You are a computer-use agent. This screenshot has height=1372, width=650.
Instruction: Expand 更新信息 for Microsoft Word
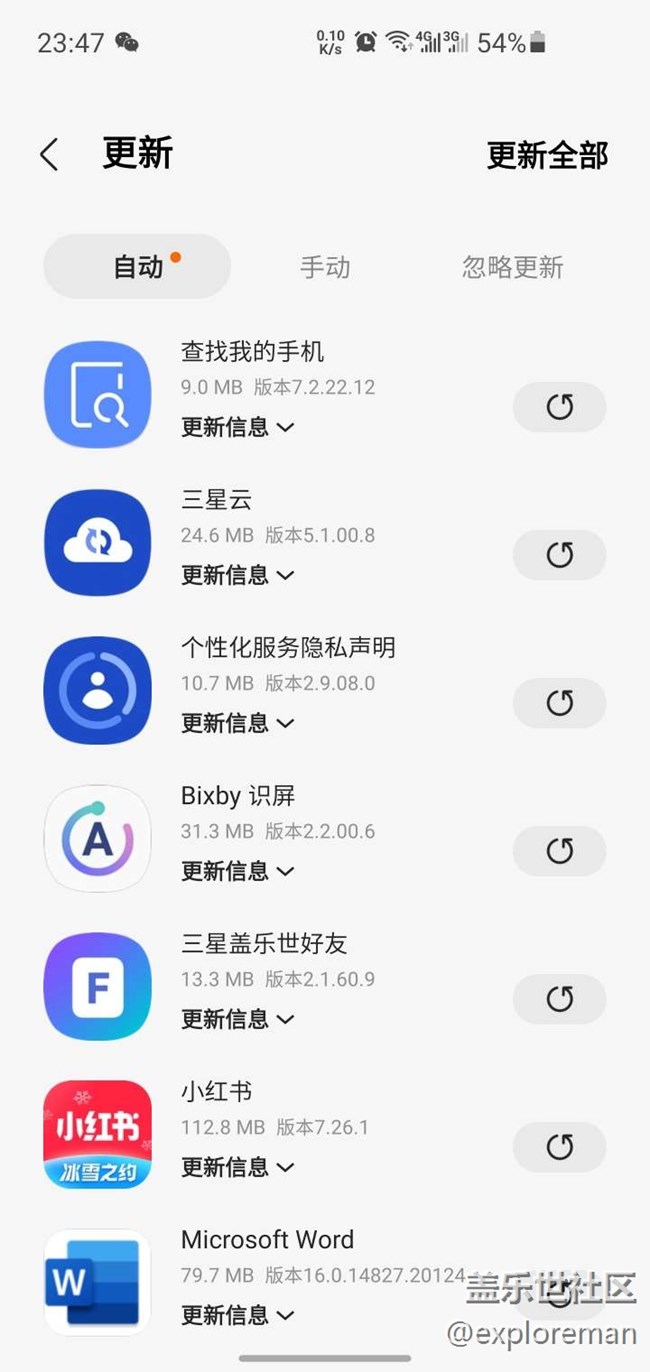click(x=237, y=1315)
